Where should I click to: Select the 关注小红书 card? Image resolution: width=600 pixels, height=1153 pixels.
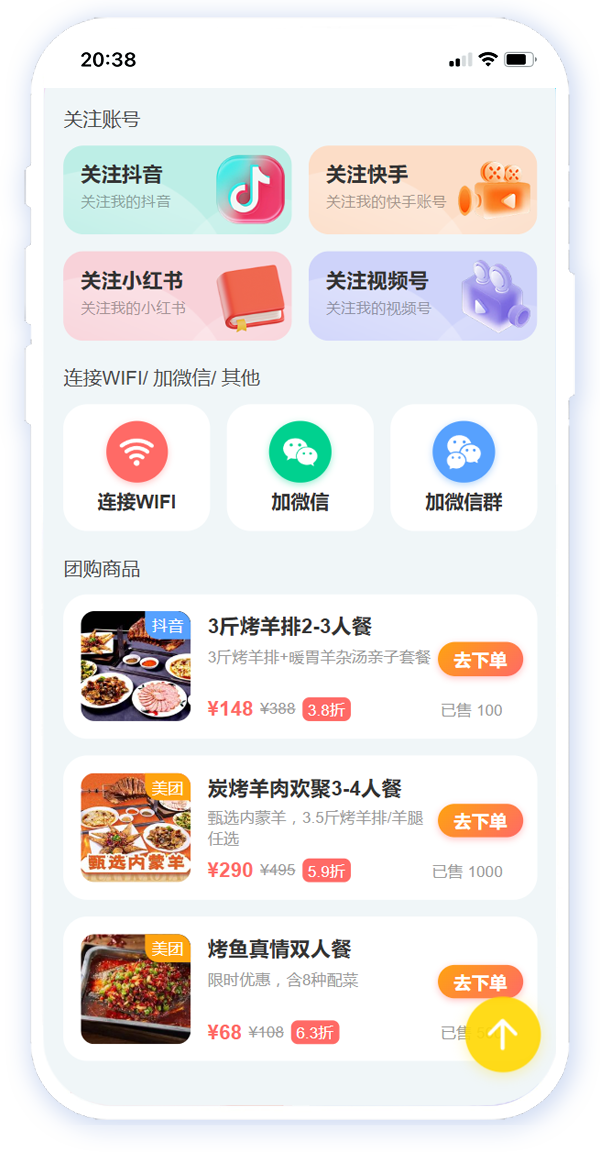coord(177,296)
